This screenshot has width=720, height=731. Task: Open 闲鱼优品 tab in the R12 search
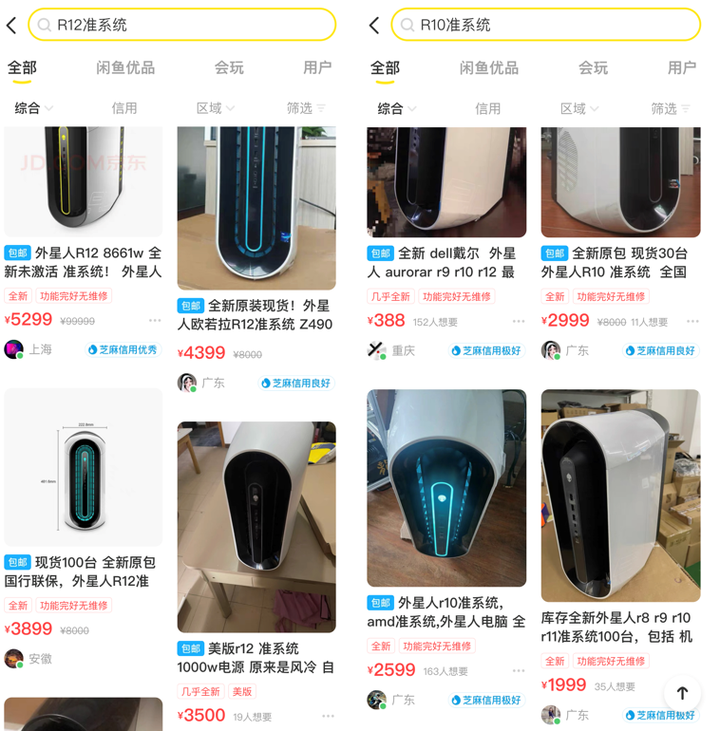click(x=125, y=68)
